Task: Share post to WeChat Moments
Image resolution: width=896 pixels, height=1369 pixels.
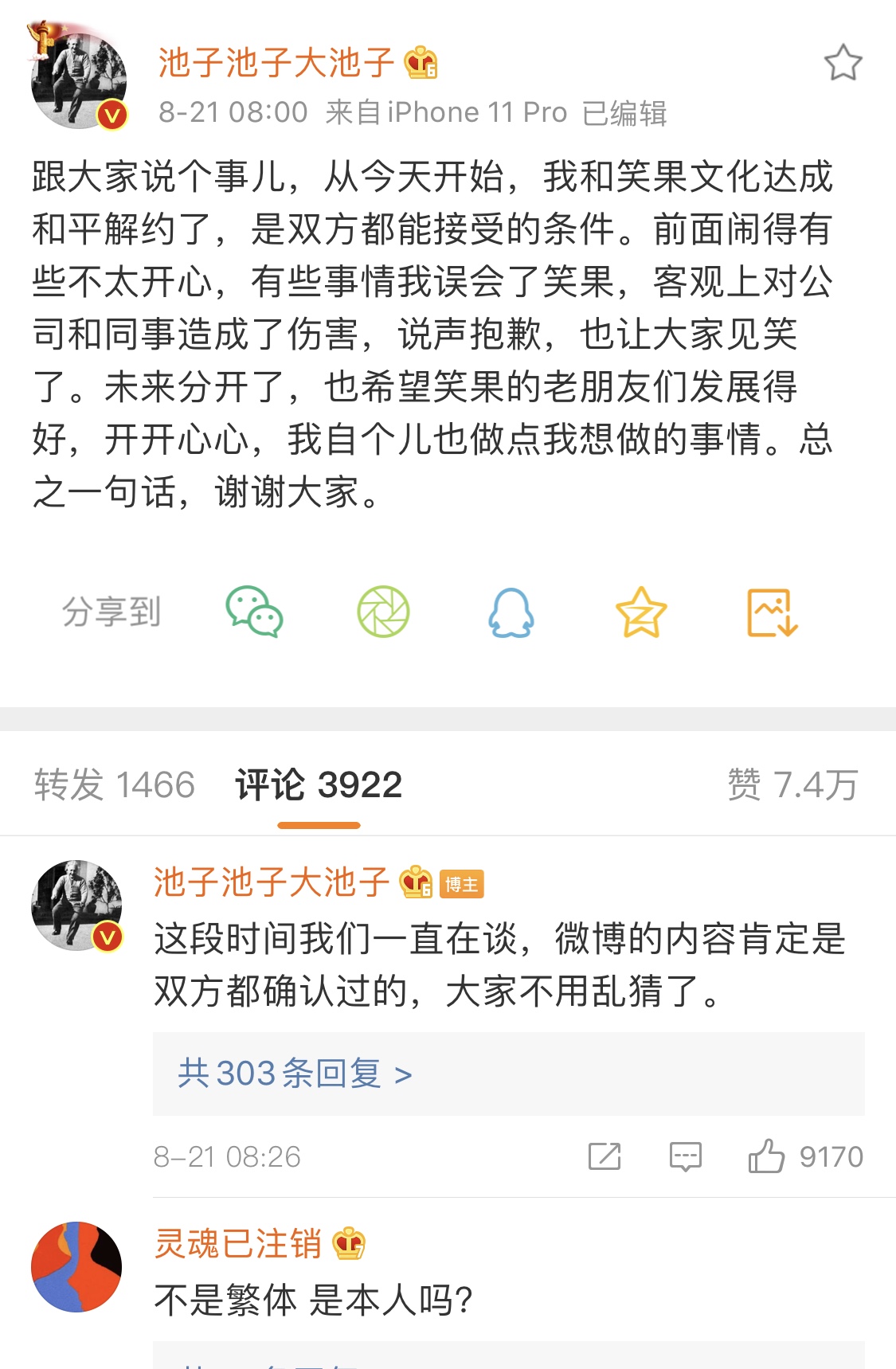Action: click(x=383, y=612)
